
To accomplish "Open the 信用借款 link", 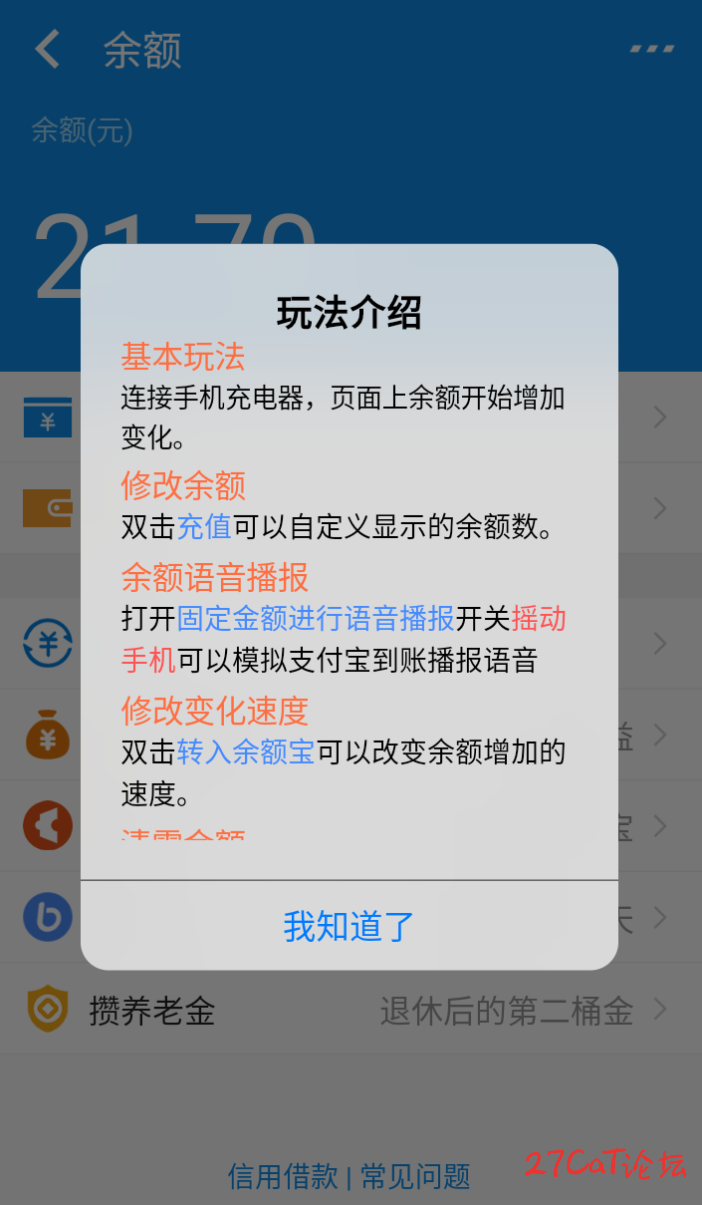I will 283,1176.
